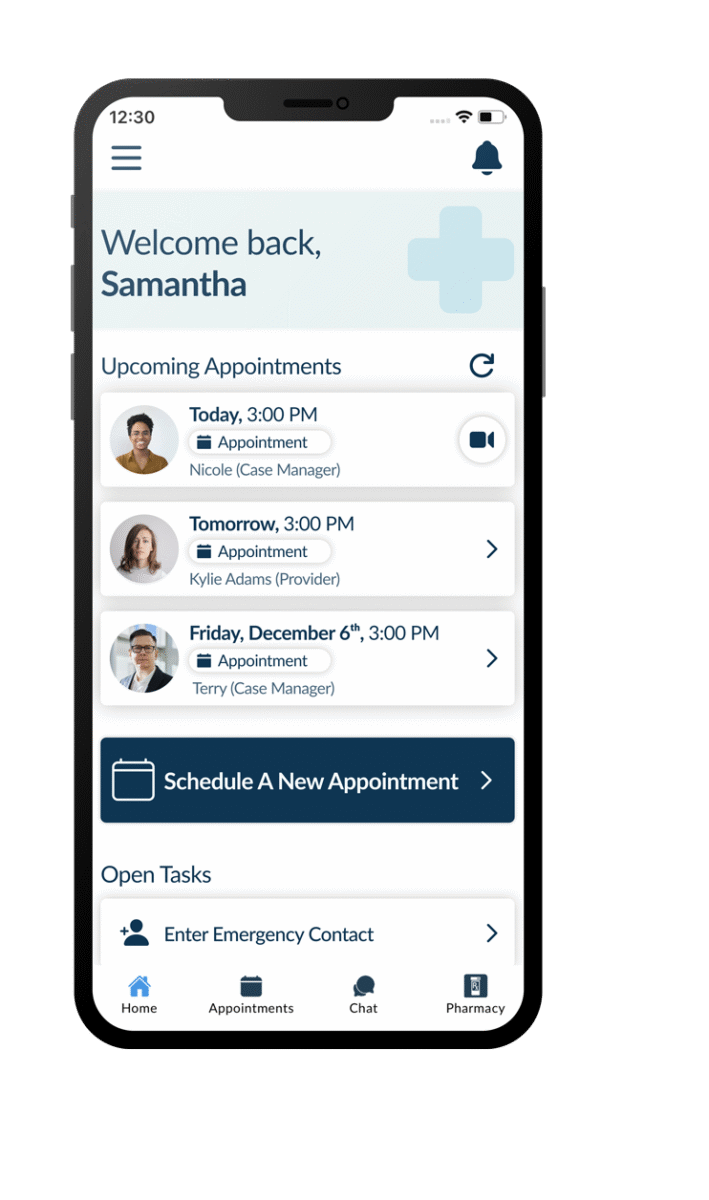The height and width of the screenshot is (1200, 709).
Task: Schedule a new appointment
Action: (307, 781)
